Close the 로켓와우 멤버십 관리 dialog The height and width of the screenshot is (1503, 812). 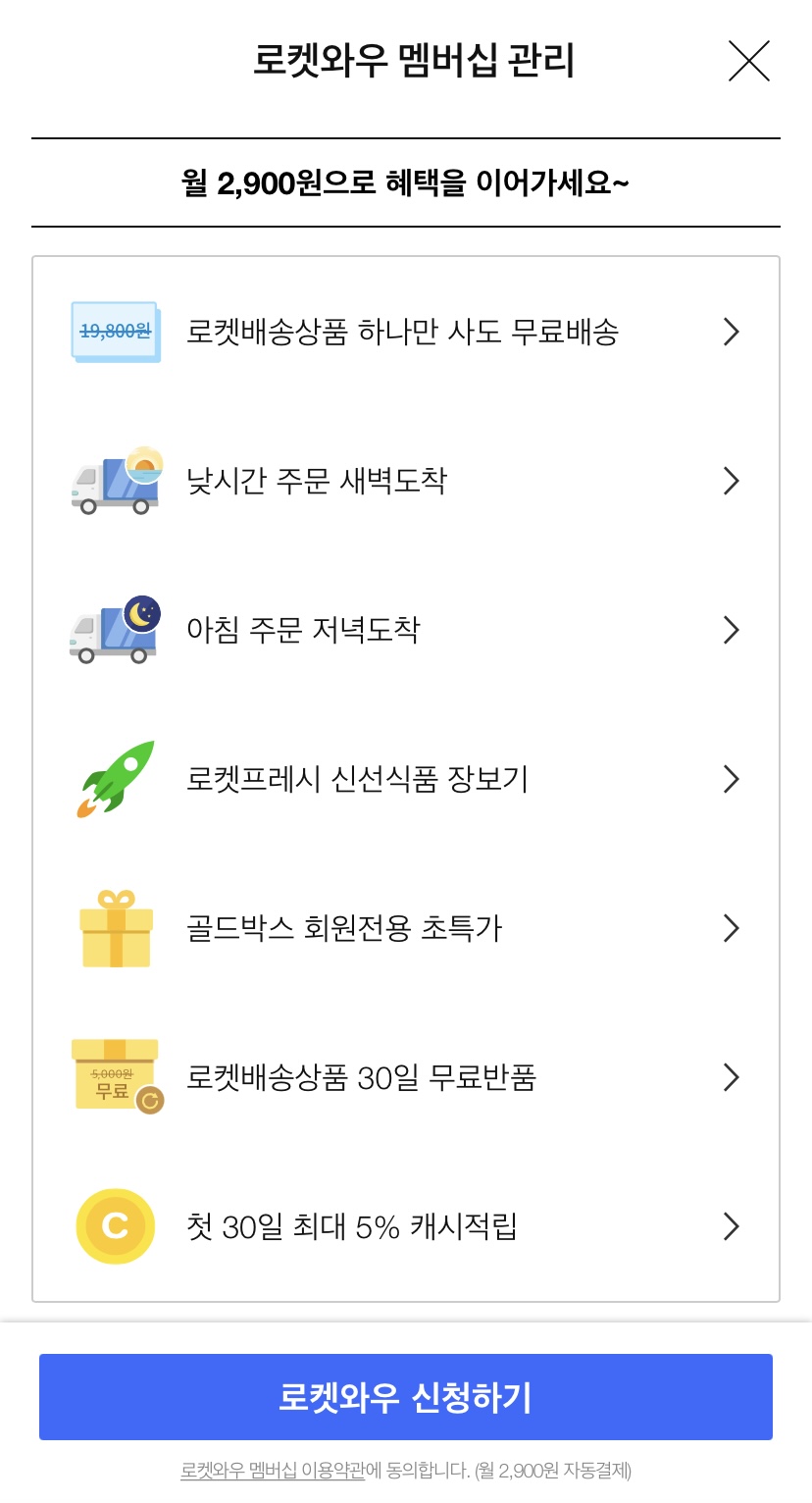click(x=749, y=61)
